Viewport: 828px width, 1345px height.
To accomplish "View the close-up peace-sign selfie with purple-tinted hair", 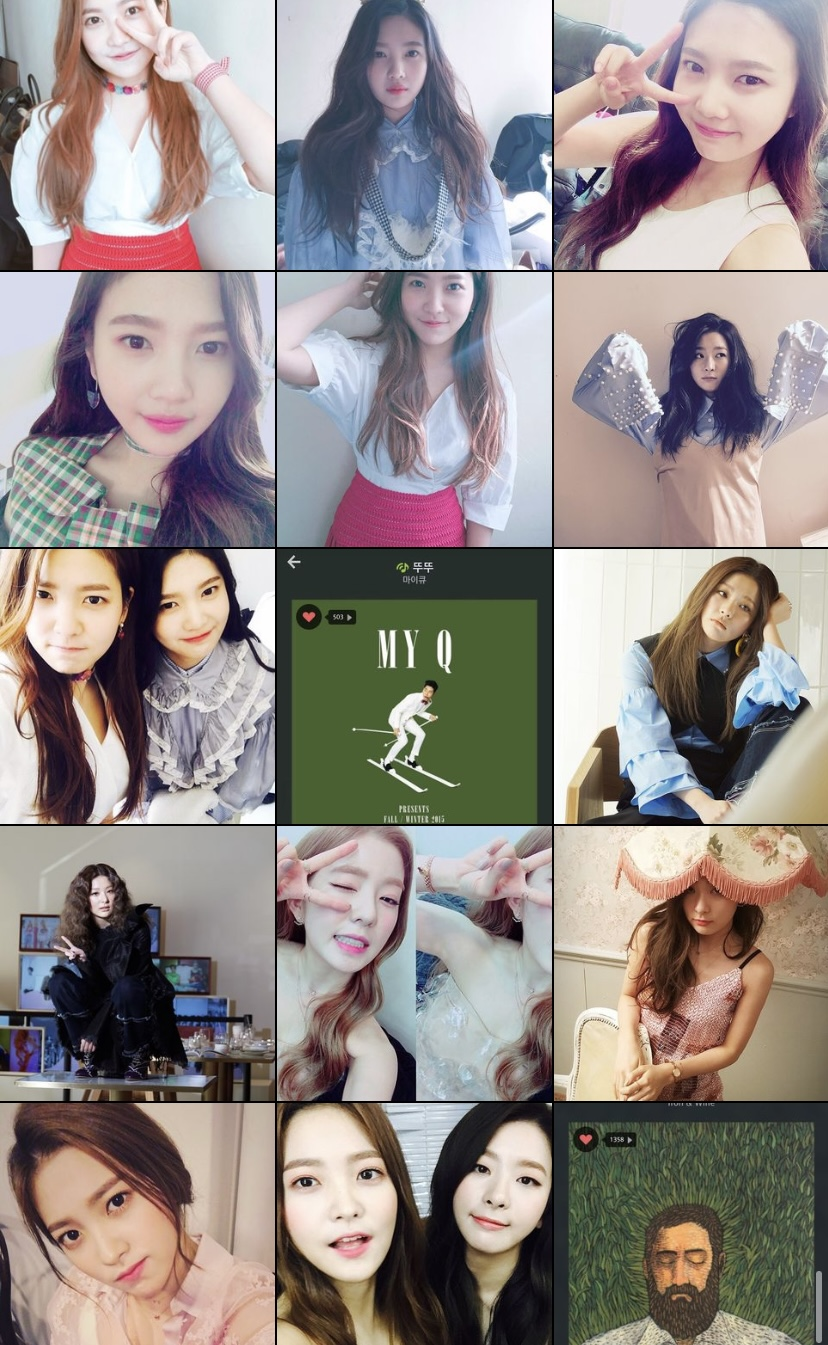I will click(691, 135).
